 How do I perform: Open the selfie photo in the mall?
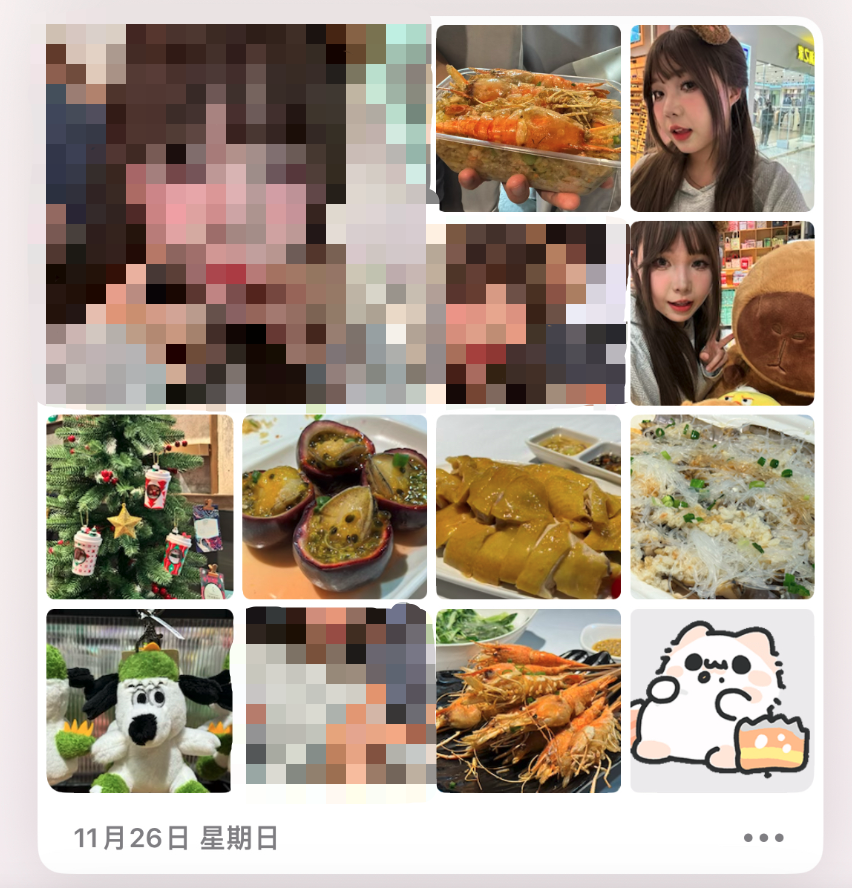722,118
